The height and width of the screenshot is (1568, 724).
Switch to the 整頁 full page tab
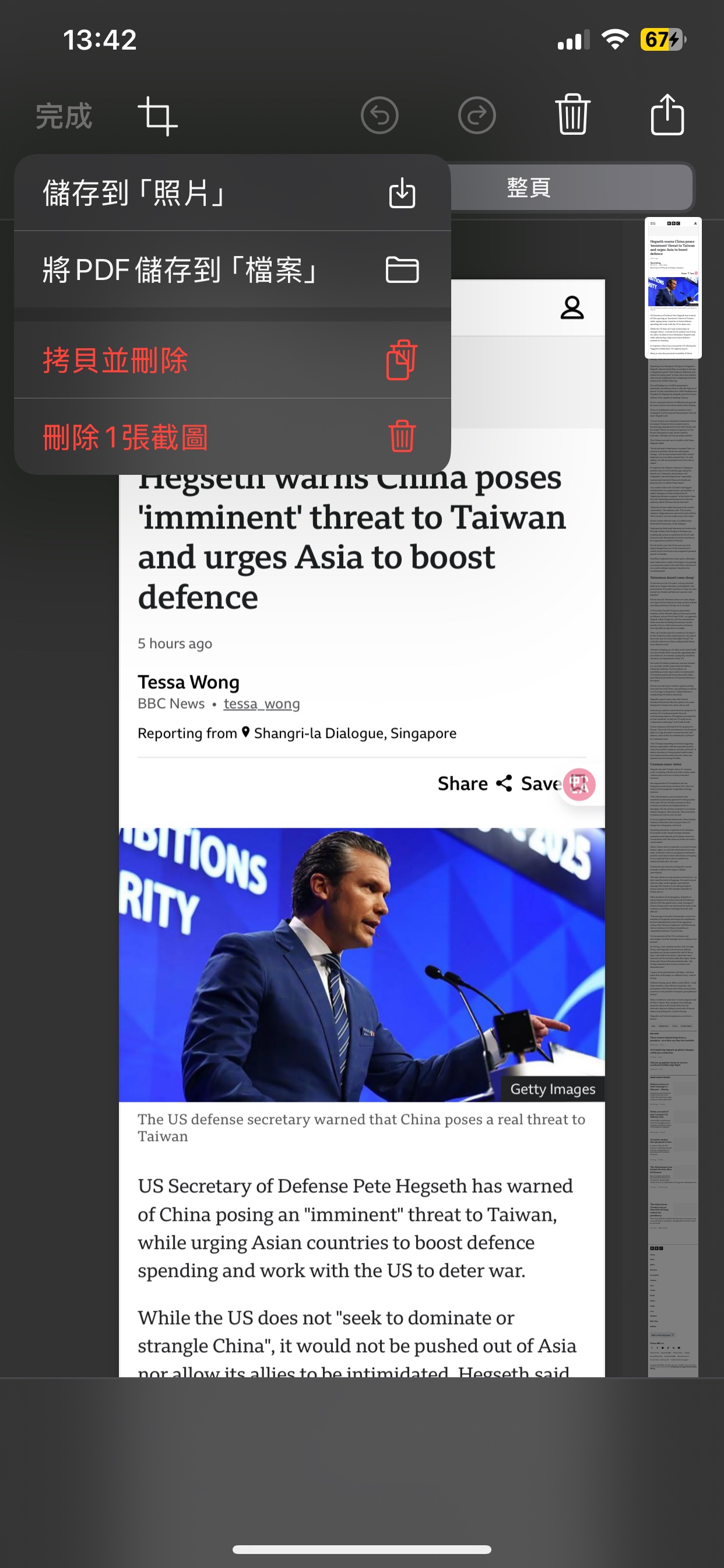[529, 187]
